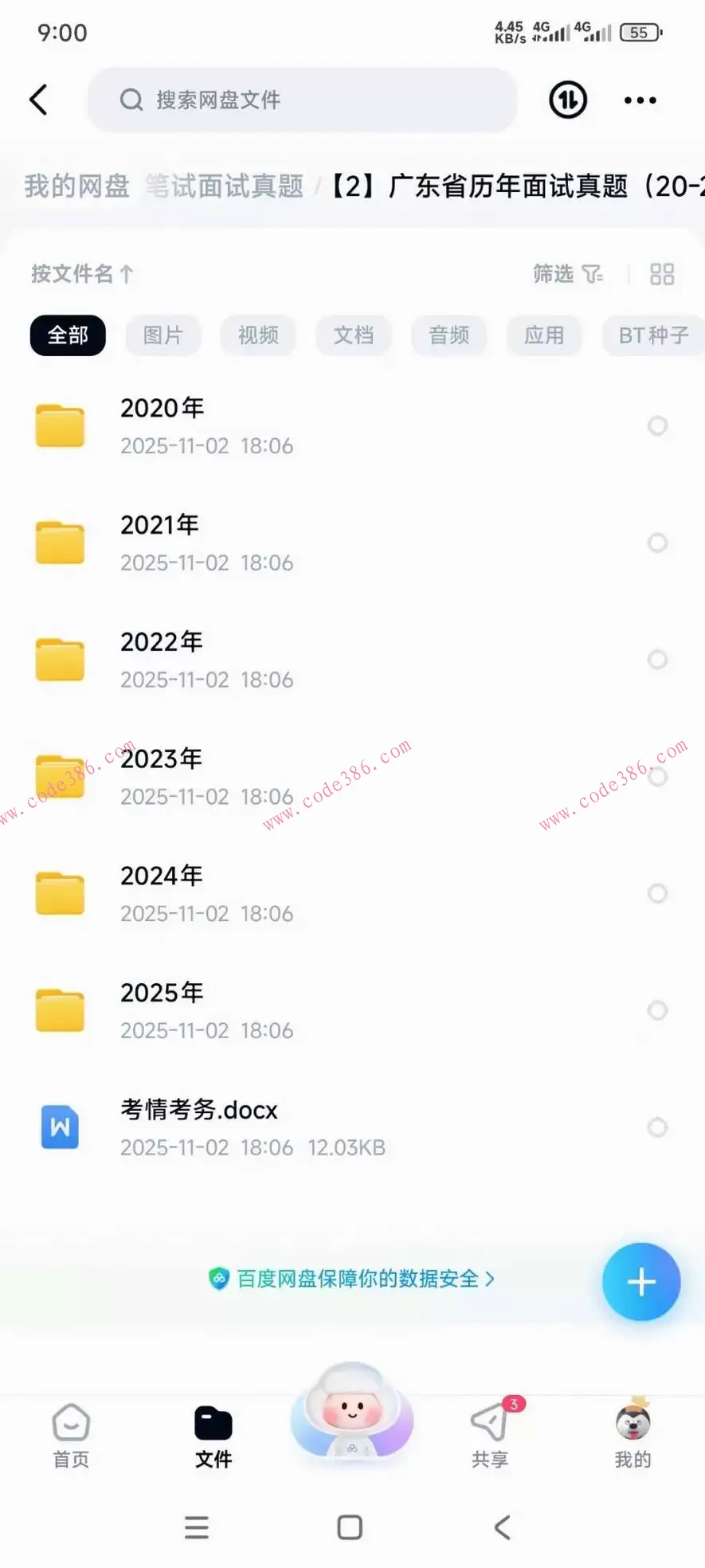This screenshot has height=1568, width=705.
Task: Select the BT种子 category tab
Action: [654, 335]
